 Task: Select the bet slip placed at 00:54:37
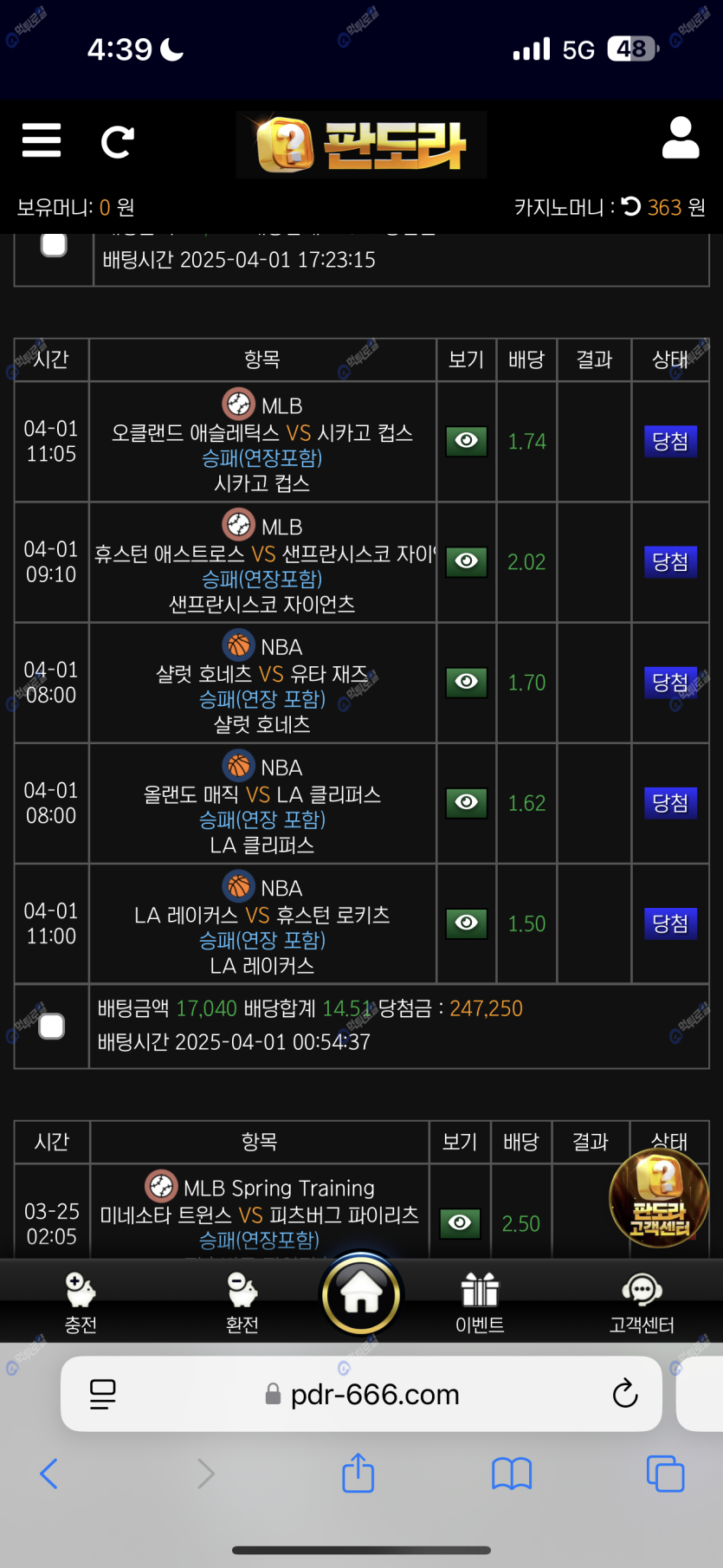(52, 1027)
